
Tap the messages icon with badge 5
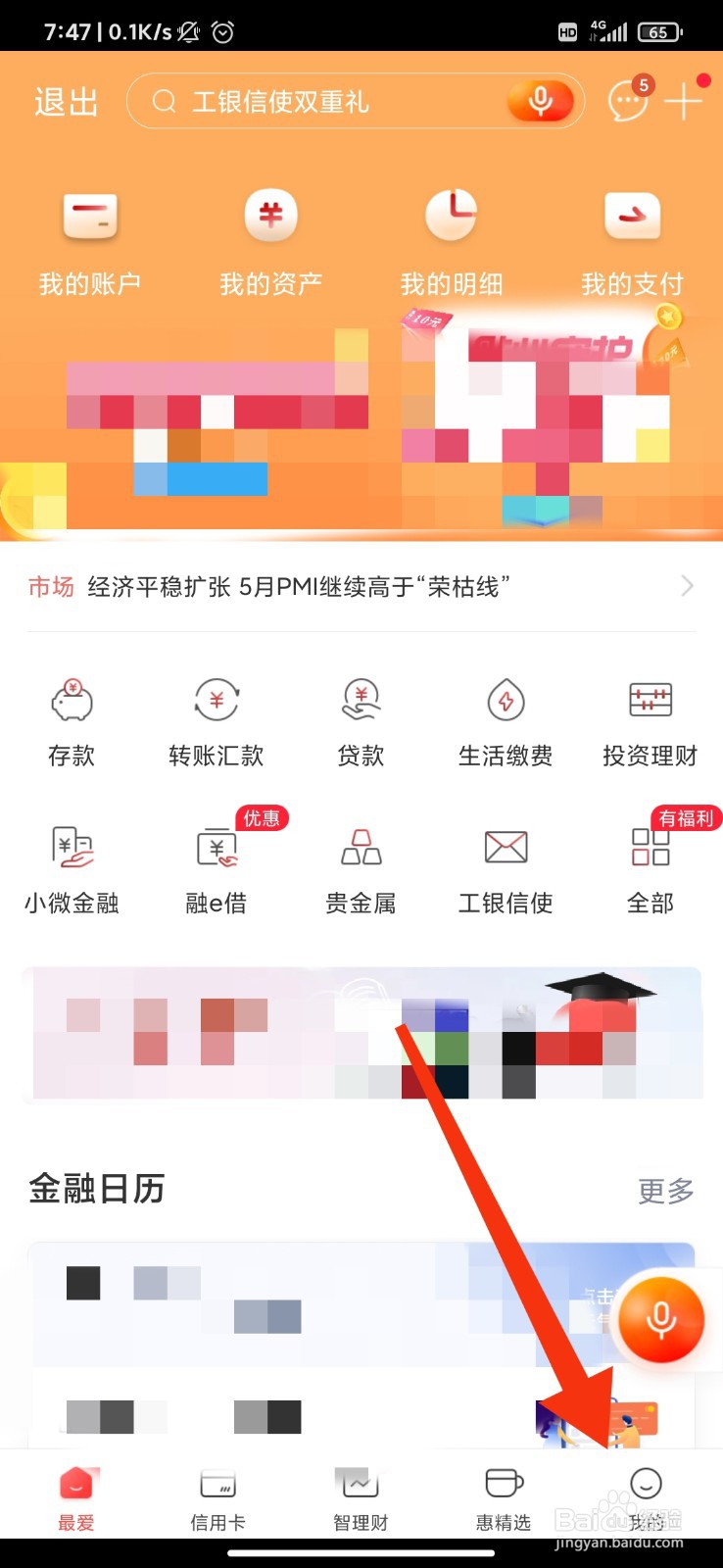[x=627, y=101]
